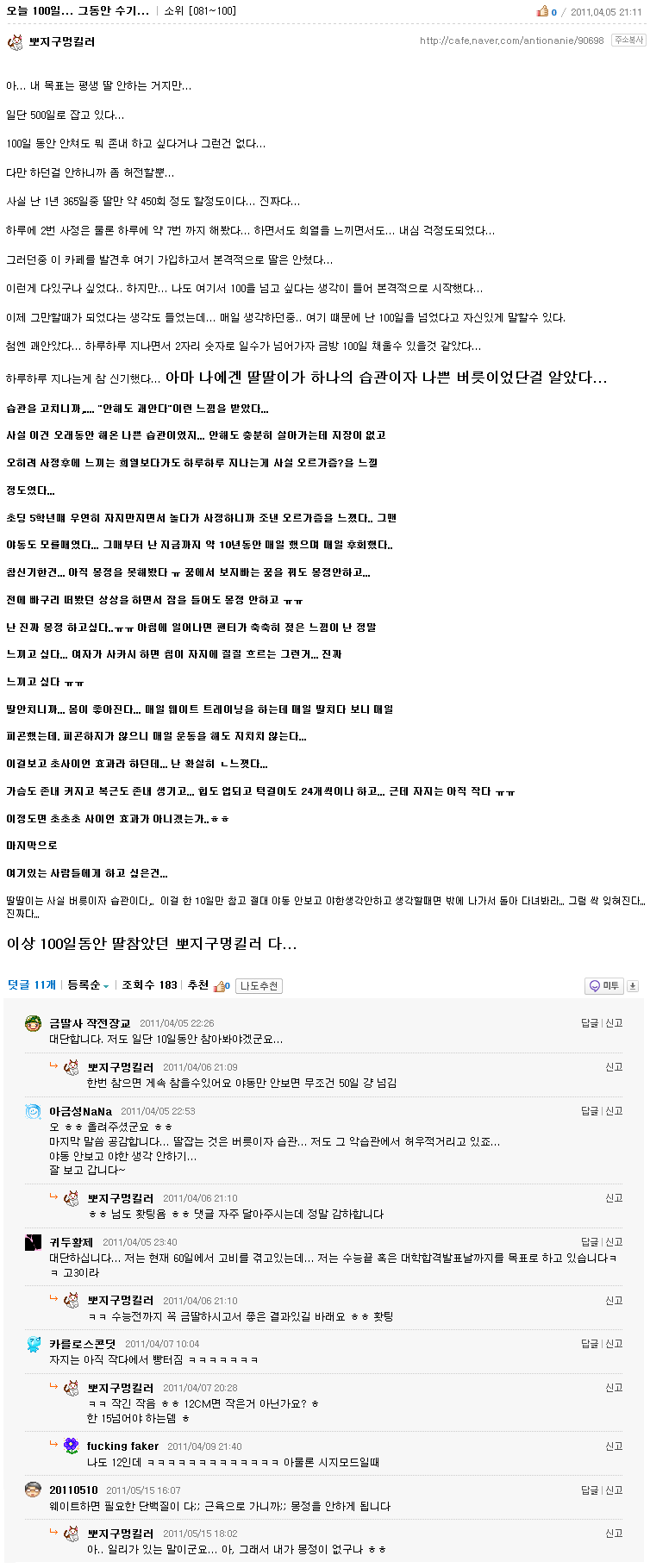
Task: Open the cafe.naver.com post URL link
Action: (511, 41)
